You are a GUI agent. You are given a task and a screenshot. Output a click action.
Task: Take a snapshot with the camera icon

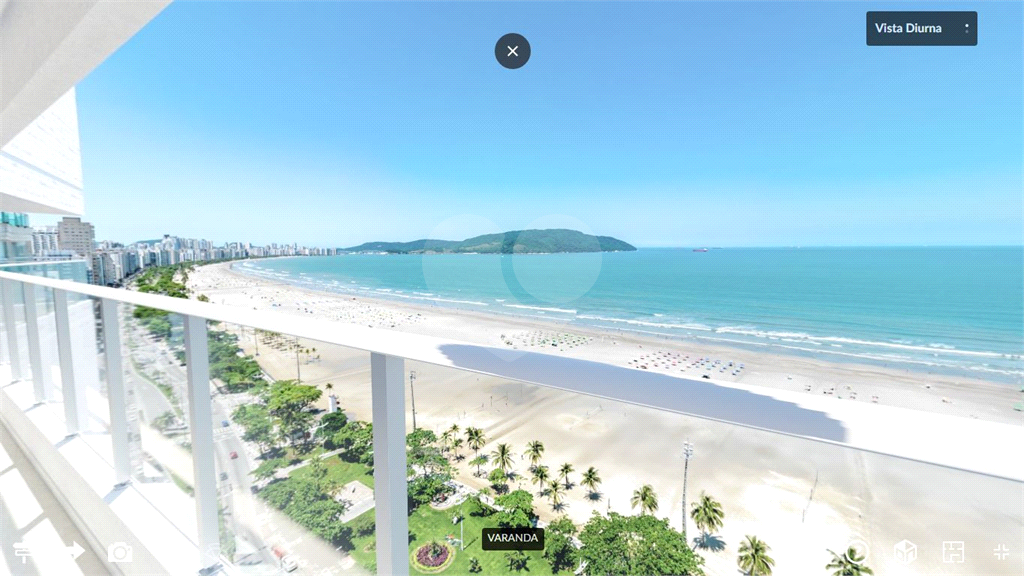[x=120, y=552]
